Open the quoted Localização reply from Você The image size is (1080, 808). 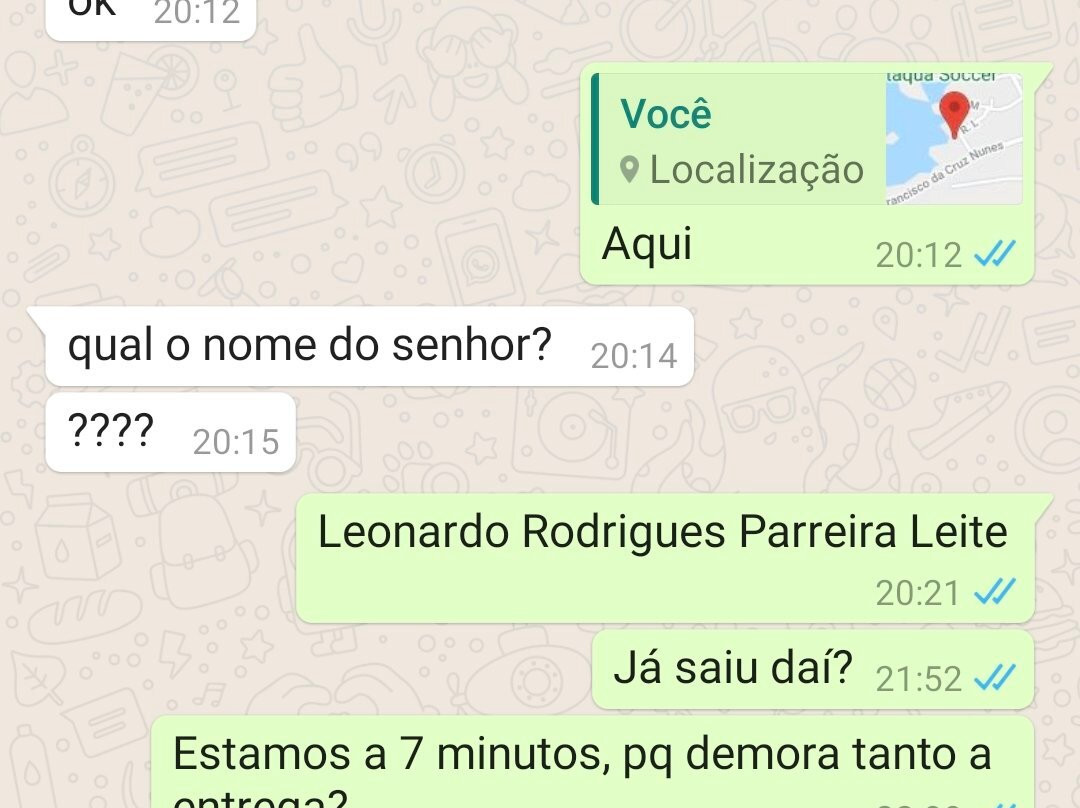tap(740, 140)
